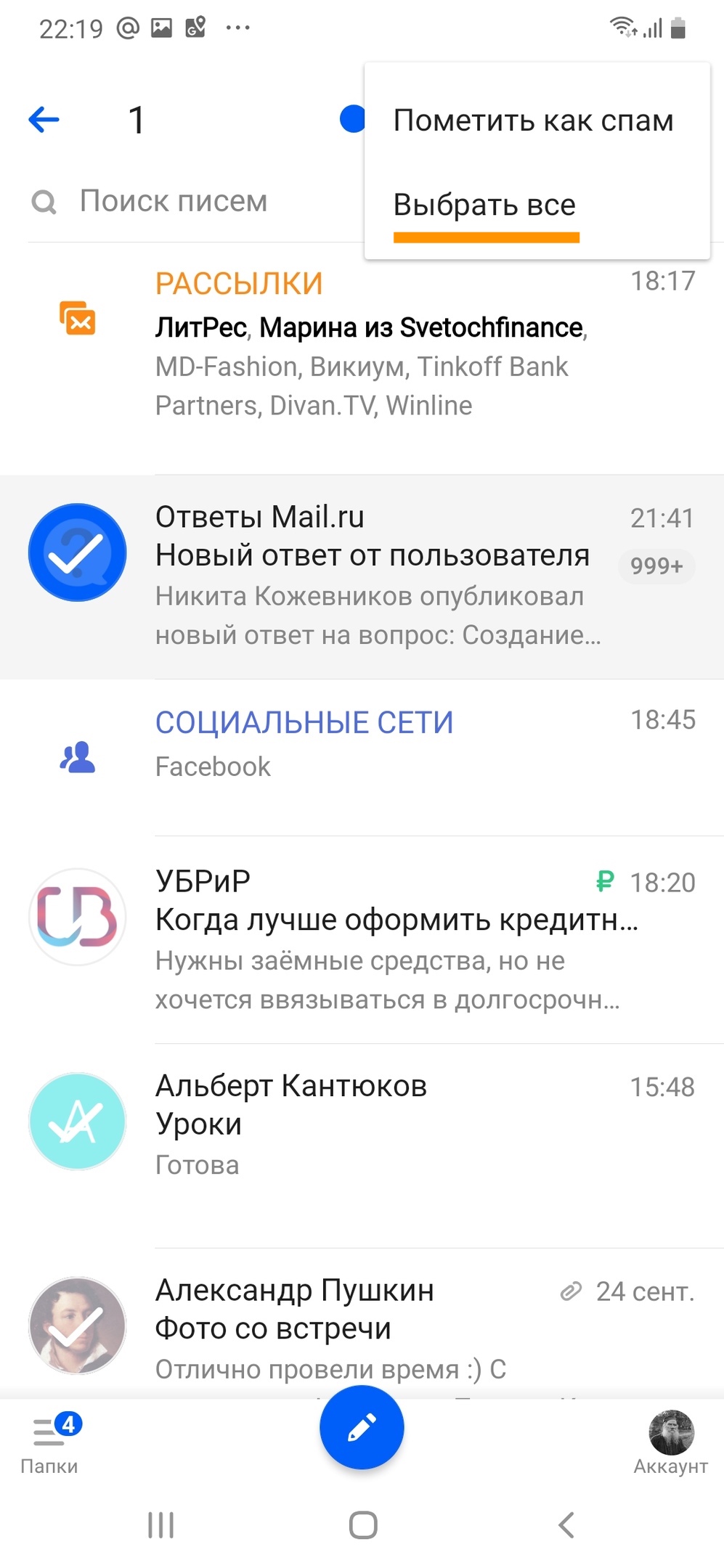Viewport: 724px width, 1568px height.
Task: Select the Альберт Кантюков email avatar
Action: 77,1122
